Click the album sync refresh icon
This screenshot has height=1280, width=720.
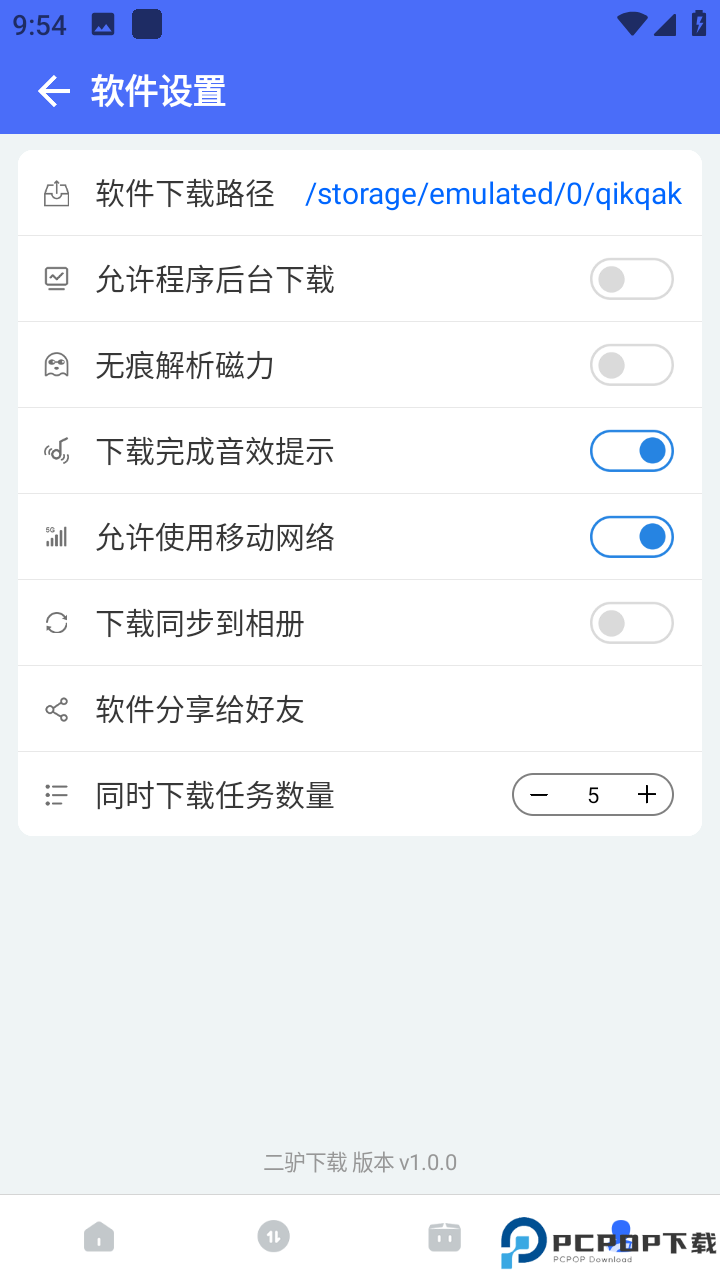click(x=56, y=623)
